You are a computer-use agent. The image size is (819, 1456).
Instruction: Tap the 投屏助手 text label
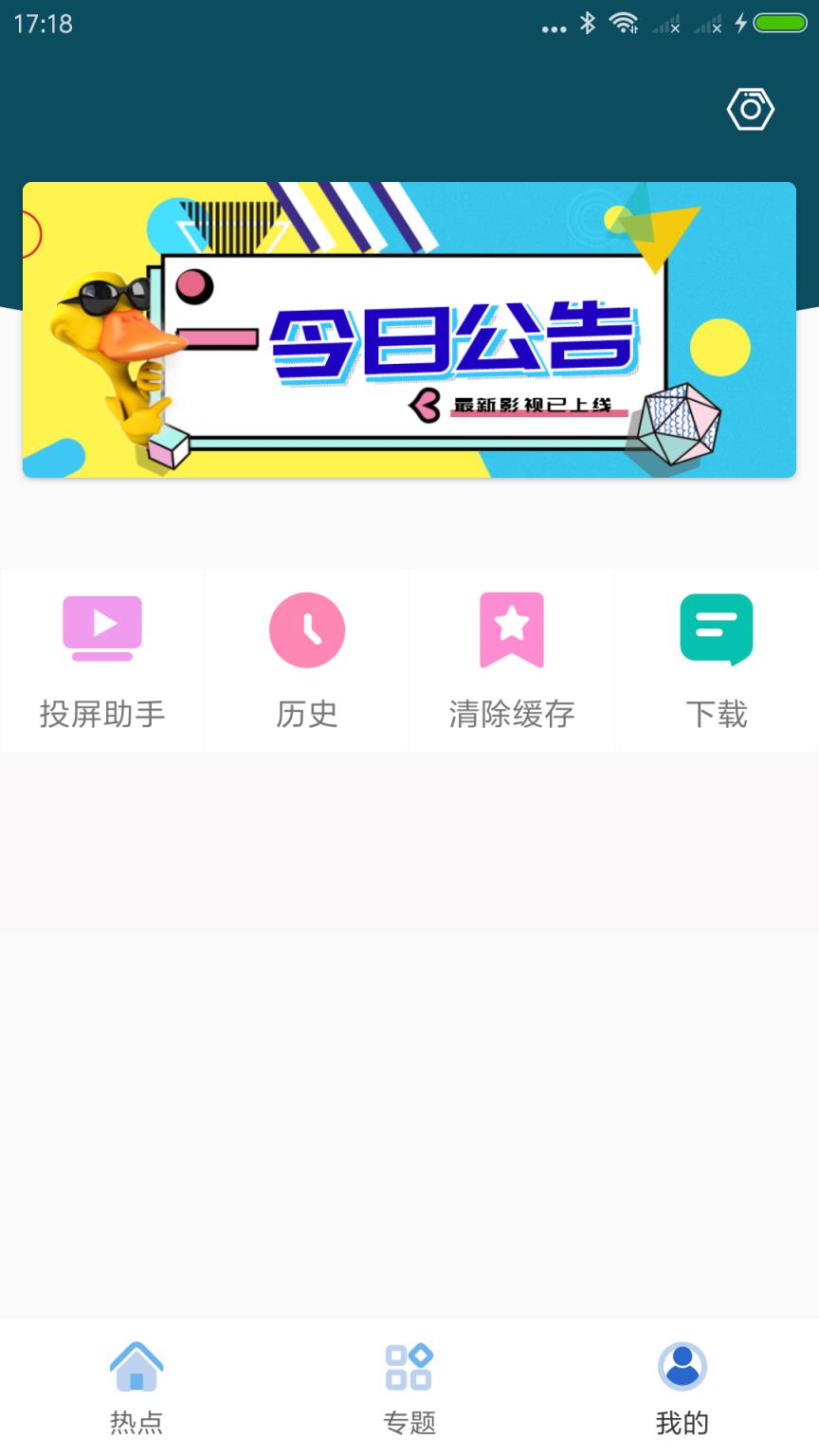coord(102,715)
